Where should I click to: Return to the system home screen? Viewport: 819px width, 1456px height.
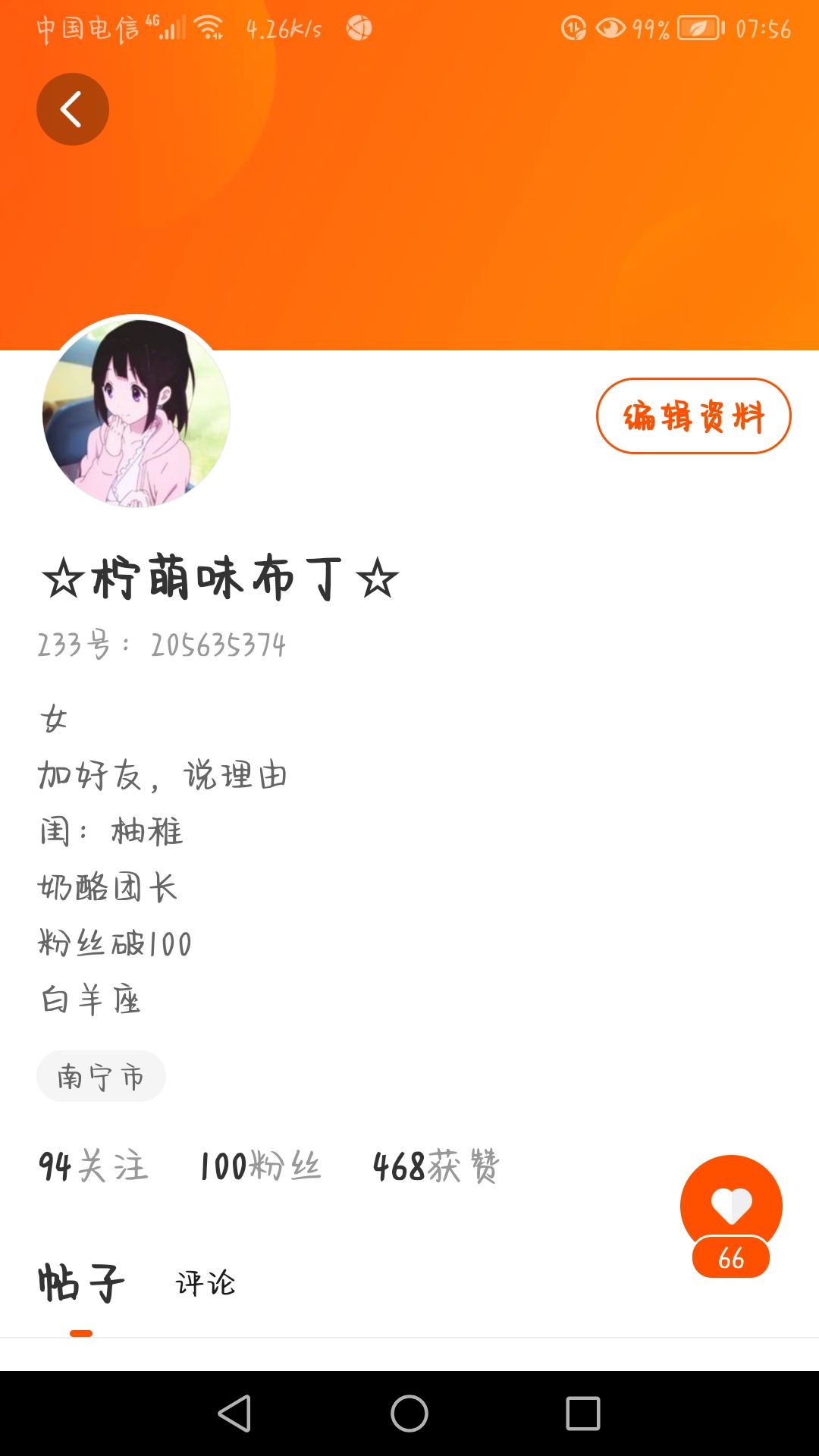(409, 1414)
